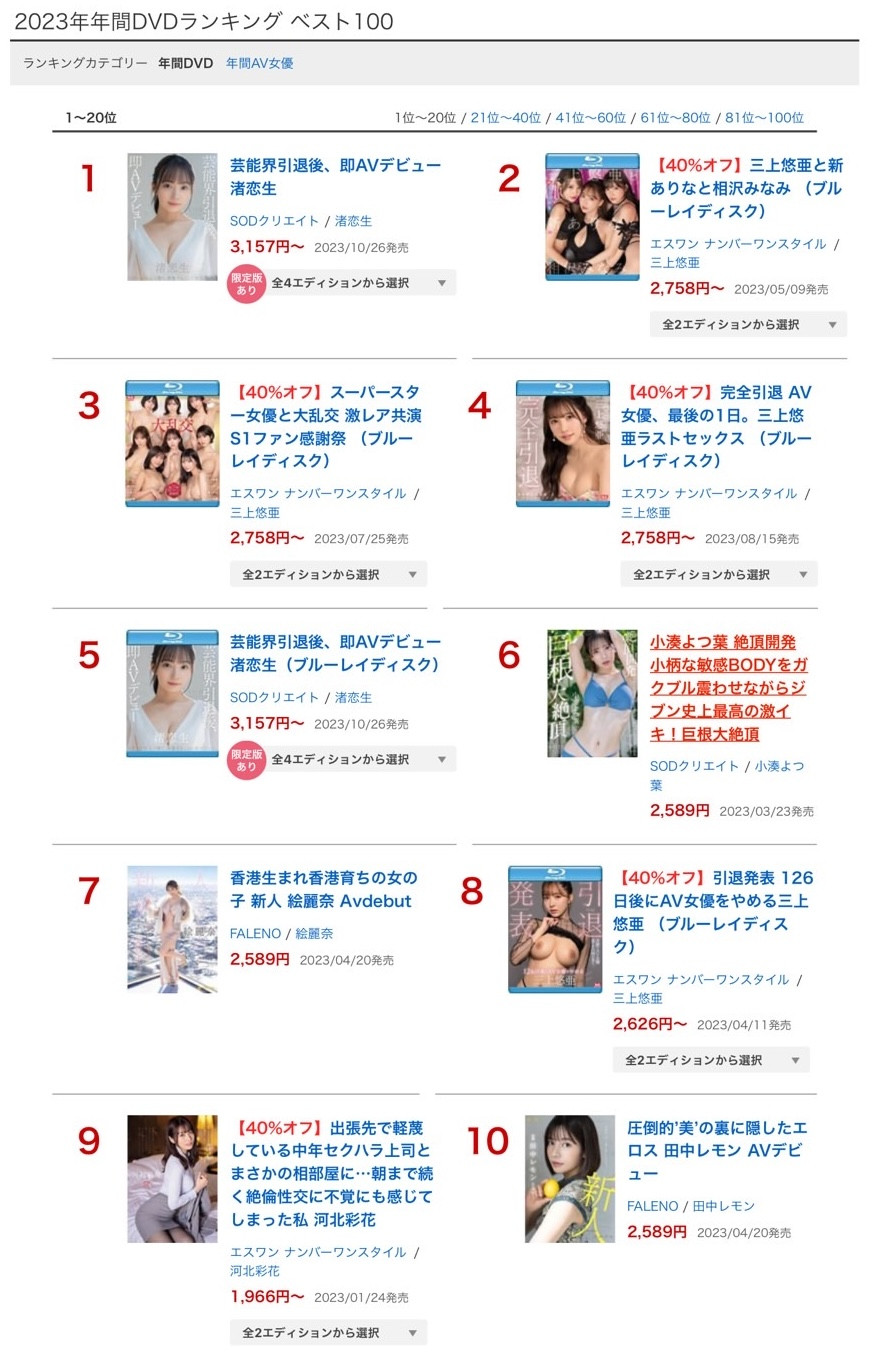The image size is (872, 1356).
Task: Open SODクリエイト maker link in rank 5
Action: click(274, 697)
